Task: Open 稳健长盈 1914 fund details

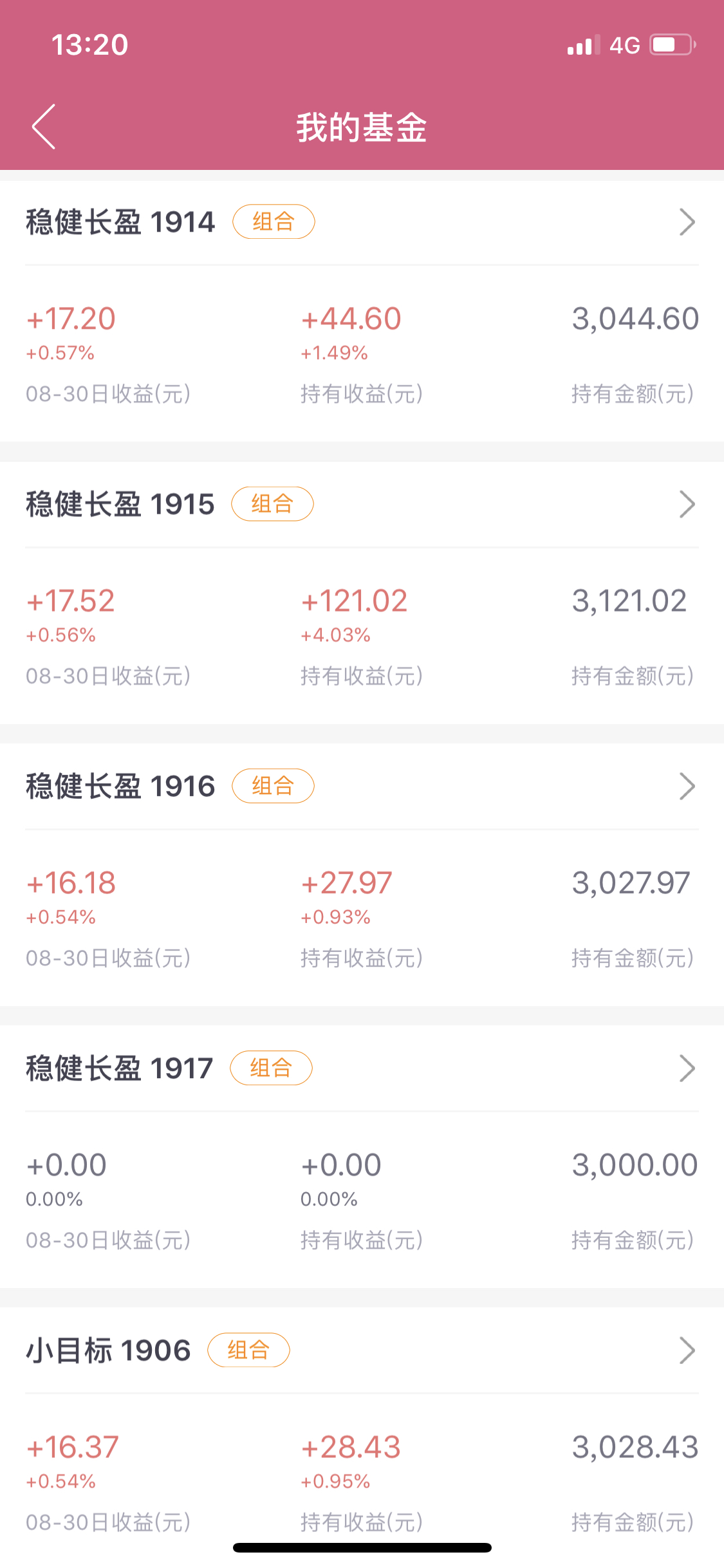Action: 362,222
